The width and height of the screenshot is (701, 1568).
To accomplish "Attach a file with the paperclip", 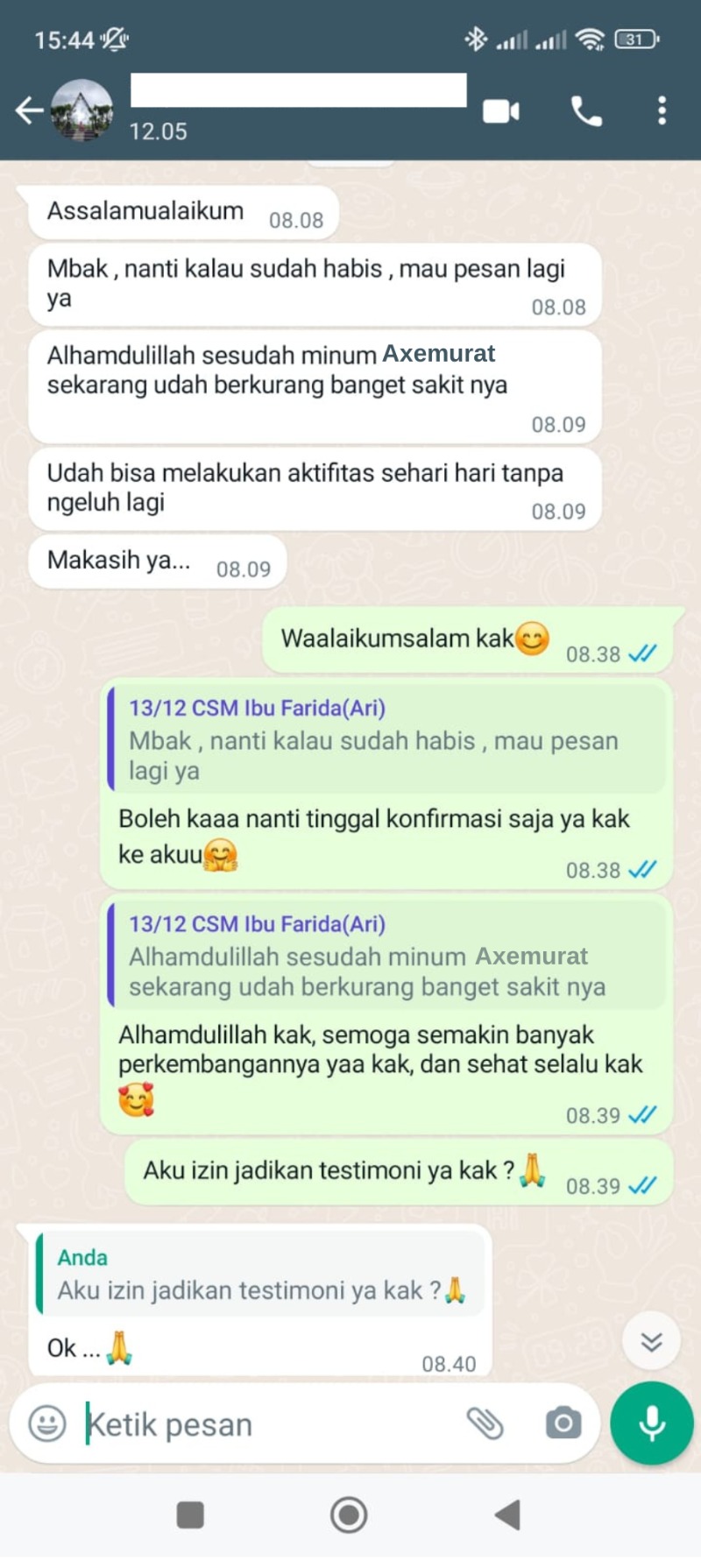I will click(485, 1423).
